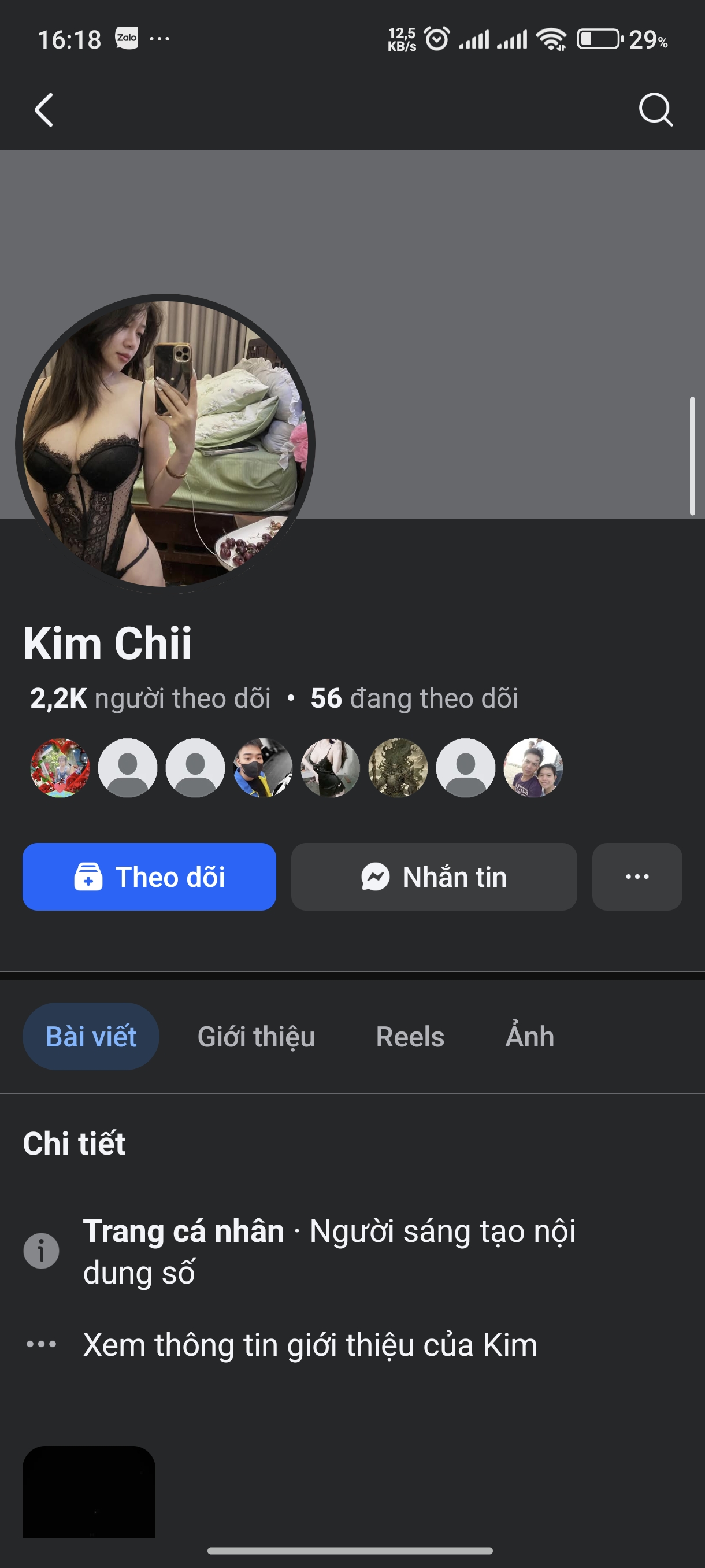This screenshot has height=1568, width=705.
Task: Open the three-dot more options button
Action: click(x=637, y=877)
